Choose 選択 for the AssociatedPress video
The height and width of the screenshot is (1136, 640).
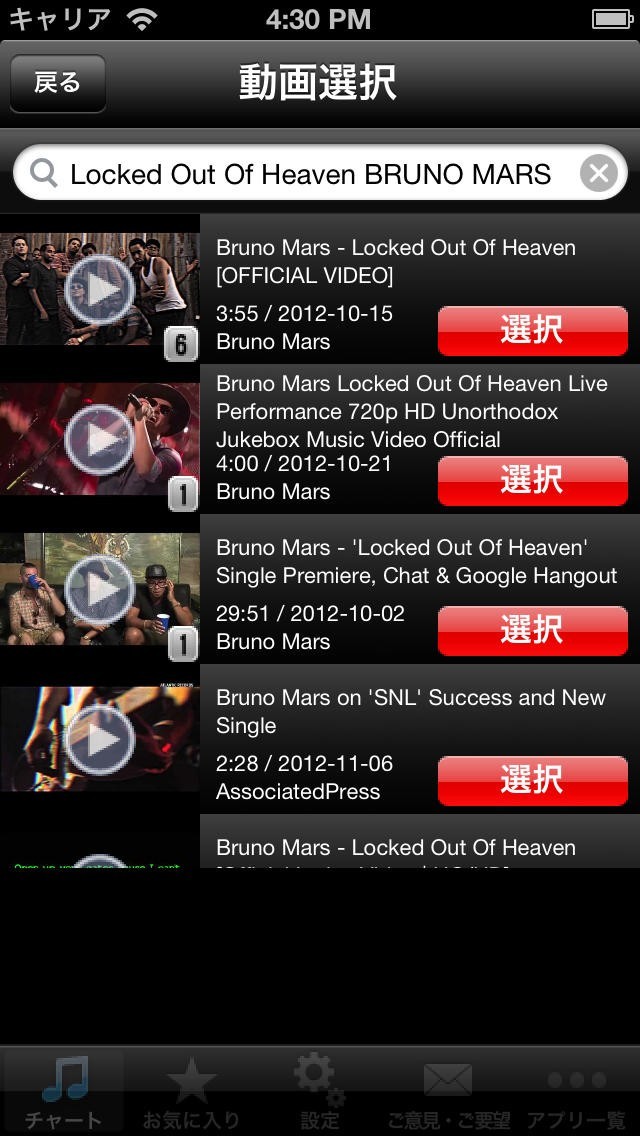(532, 781)
